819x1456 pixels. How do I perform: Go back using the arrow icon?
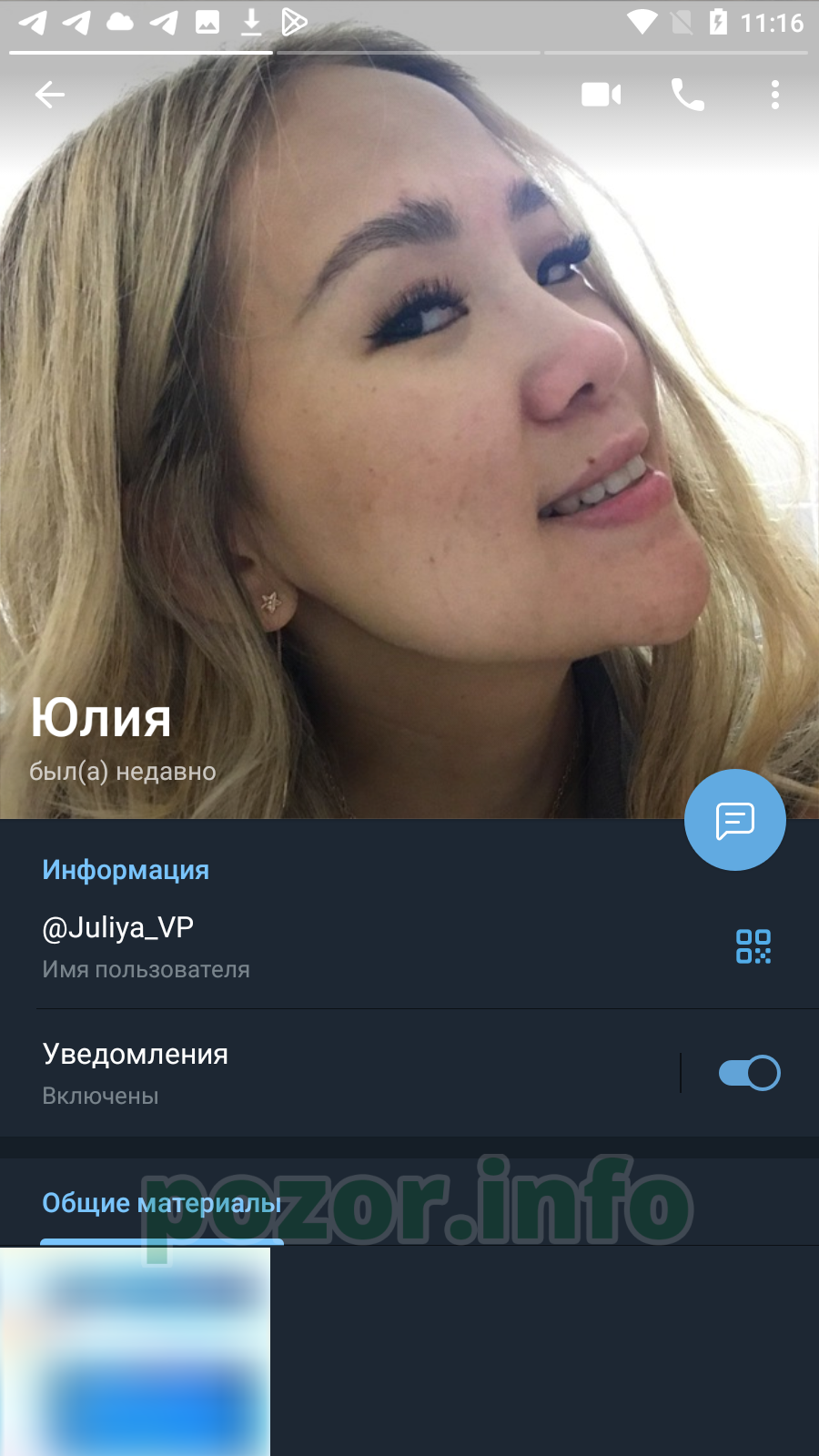[x=49, y=94]
